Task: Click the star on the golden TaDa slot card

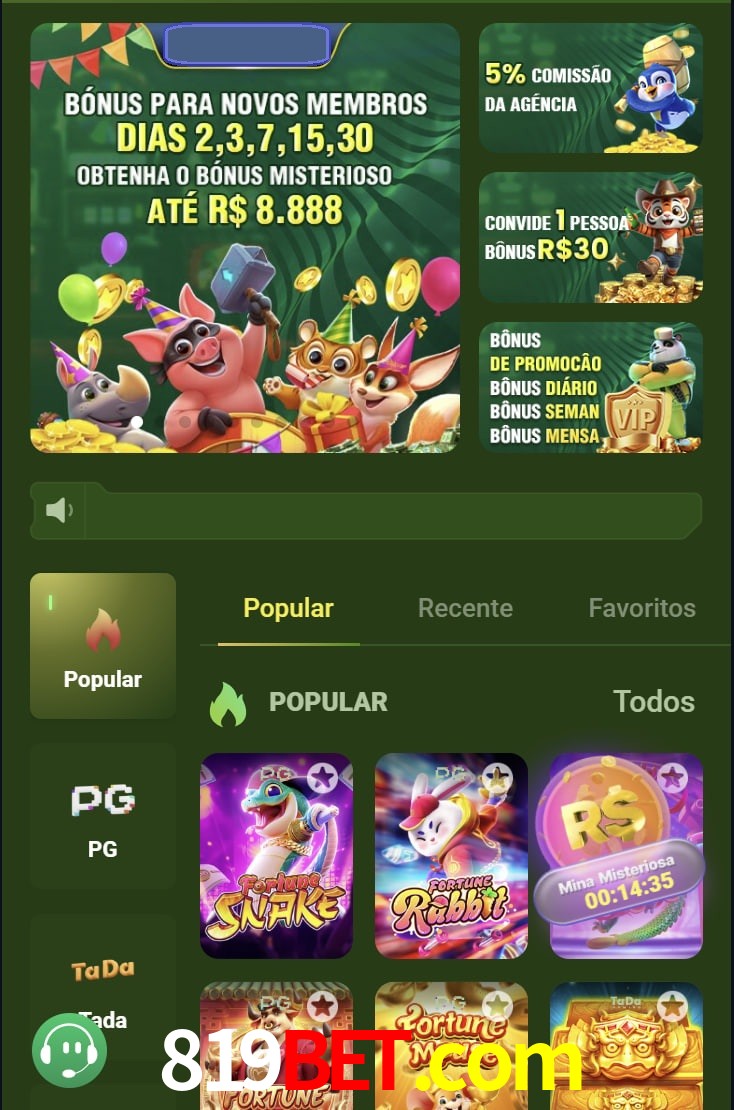Action: point(672,1008)
